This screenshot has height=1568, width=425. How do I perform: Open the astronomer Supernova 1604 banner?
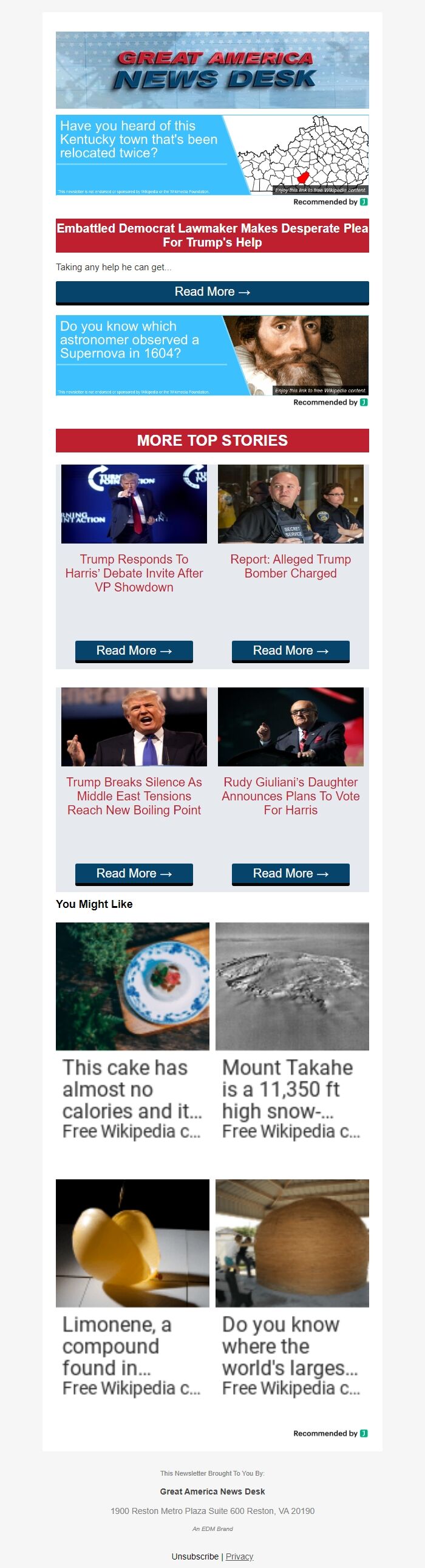point(212,355)
